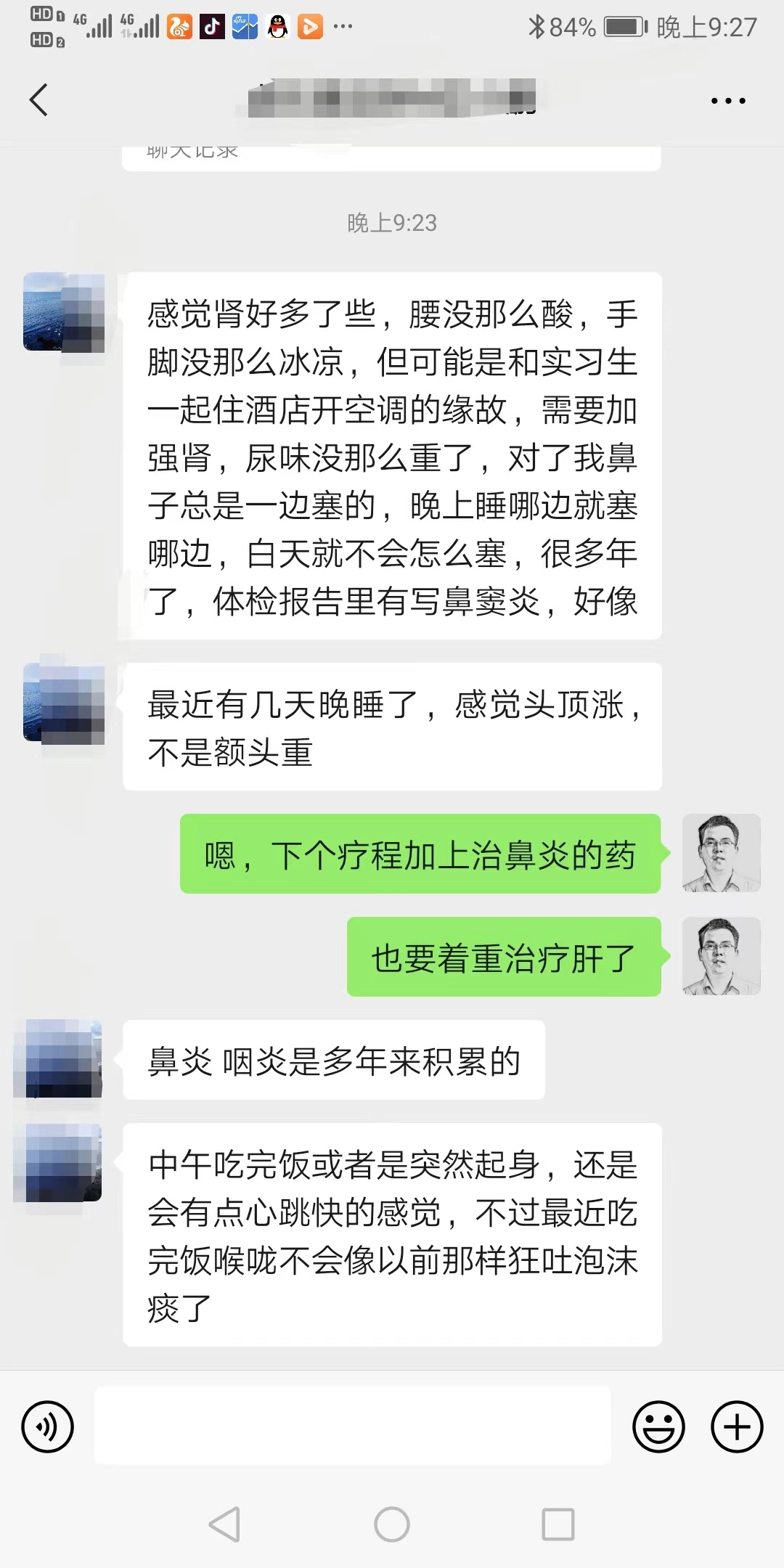Switch to voice message input
The image size is (784, 1568).
48,1426
